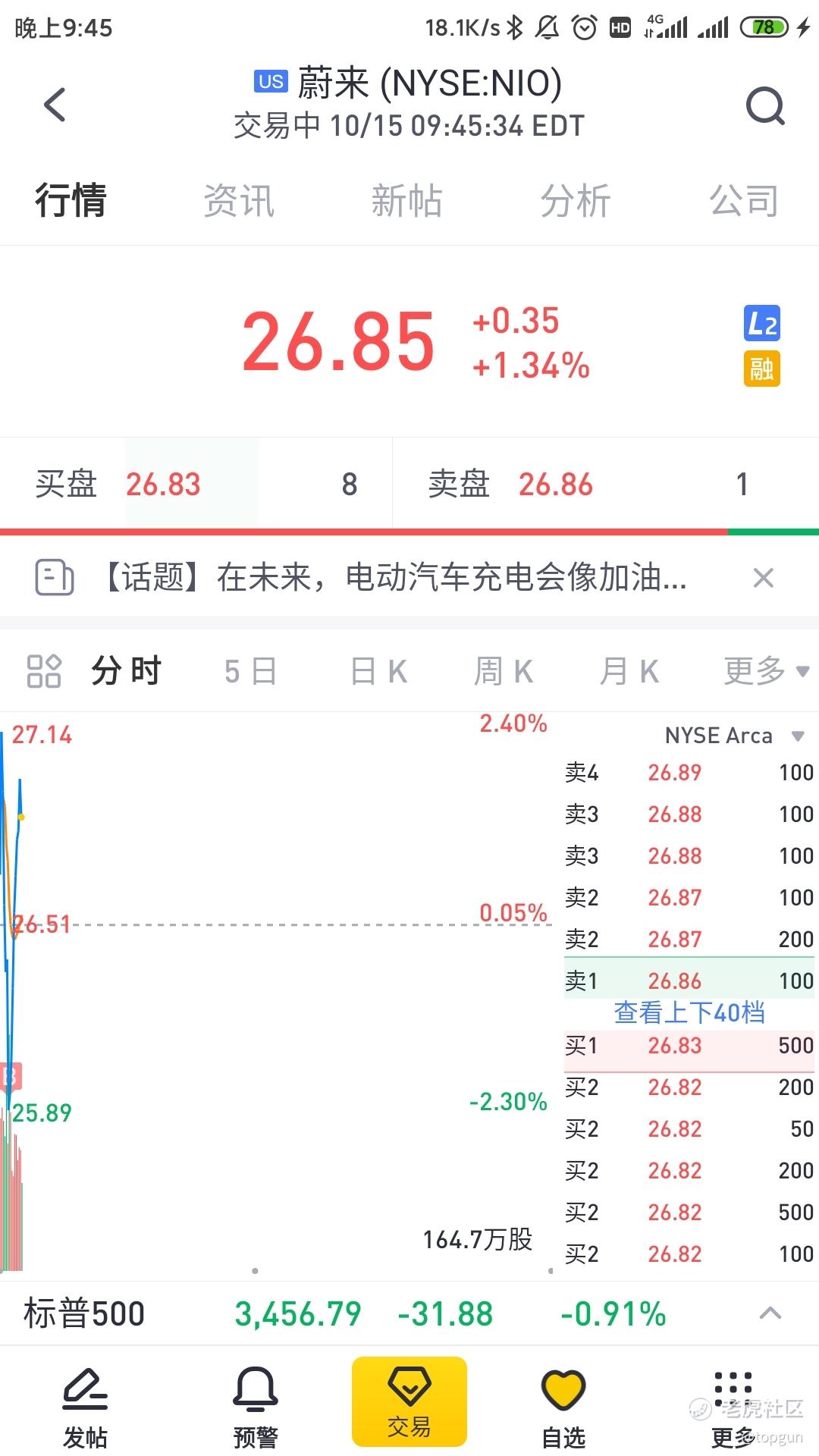Open the 分析 tab
Screen dimensions: 819x1456
point(576,201)
